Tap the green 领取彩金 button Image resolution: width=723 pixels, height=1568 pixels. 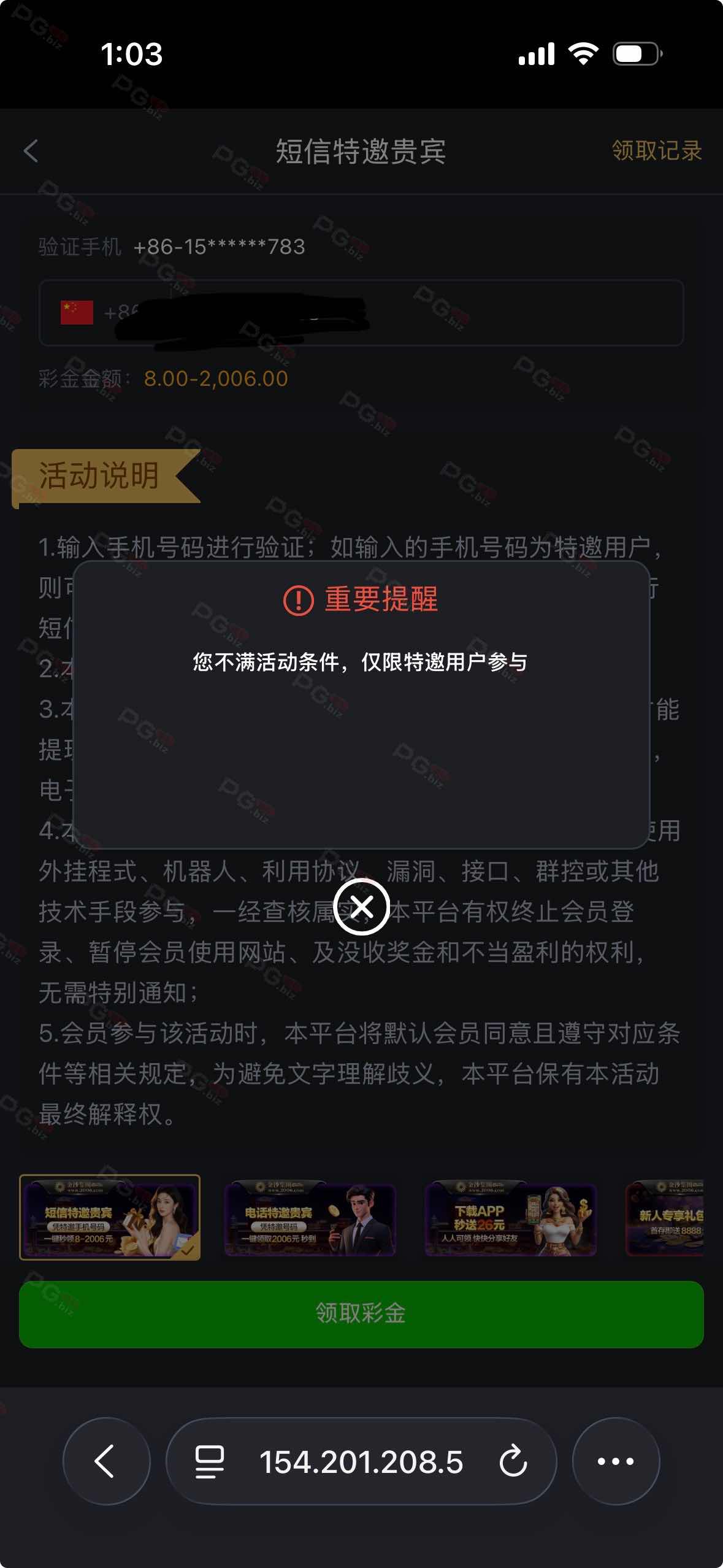click(x=361, y=1314)
